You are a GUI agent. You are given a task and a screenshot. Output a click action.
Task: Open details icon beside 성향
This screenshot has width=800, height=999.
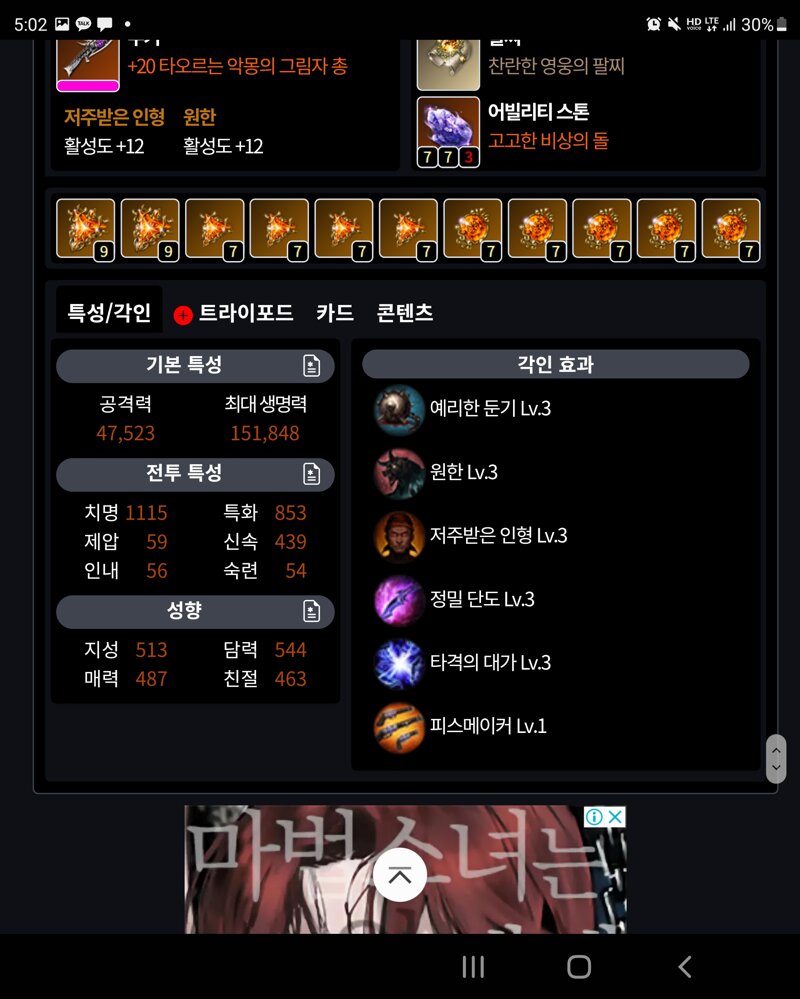pos(312,611)
